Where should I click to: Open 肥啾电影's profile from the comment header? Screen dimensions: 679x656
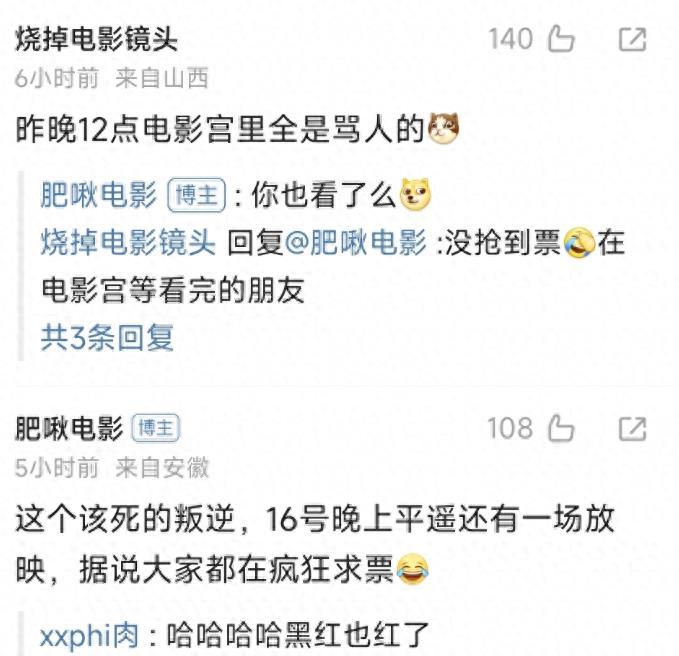pyautogui.click(x=69, y=429)
